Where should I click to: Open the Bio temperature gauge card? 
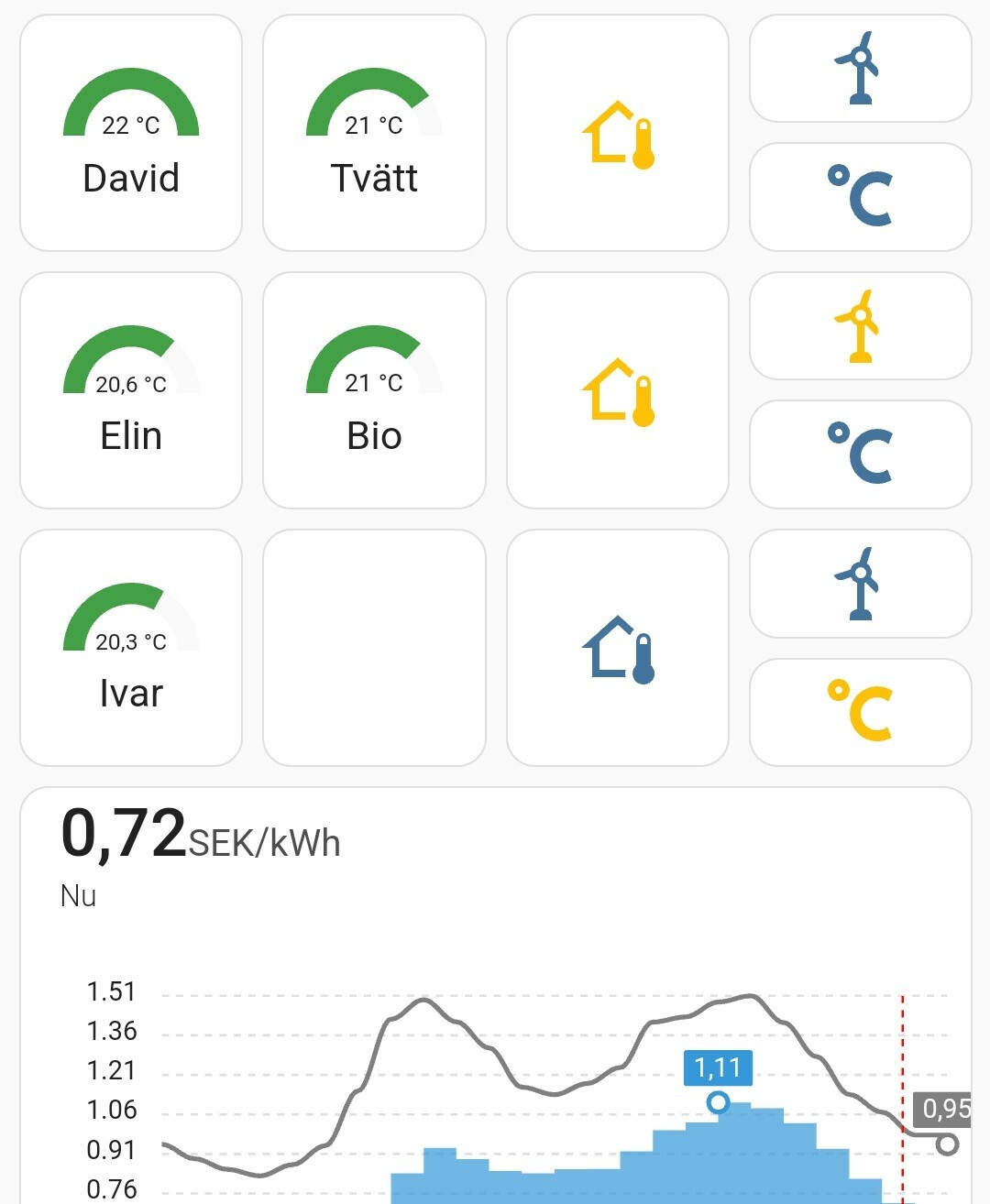[x=374, y=390]
